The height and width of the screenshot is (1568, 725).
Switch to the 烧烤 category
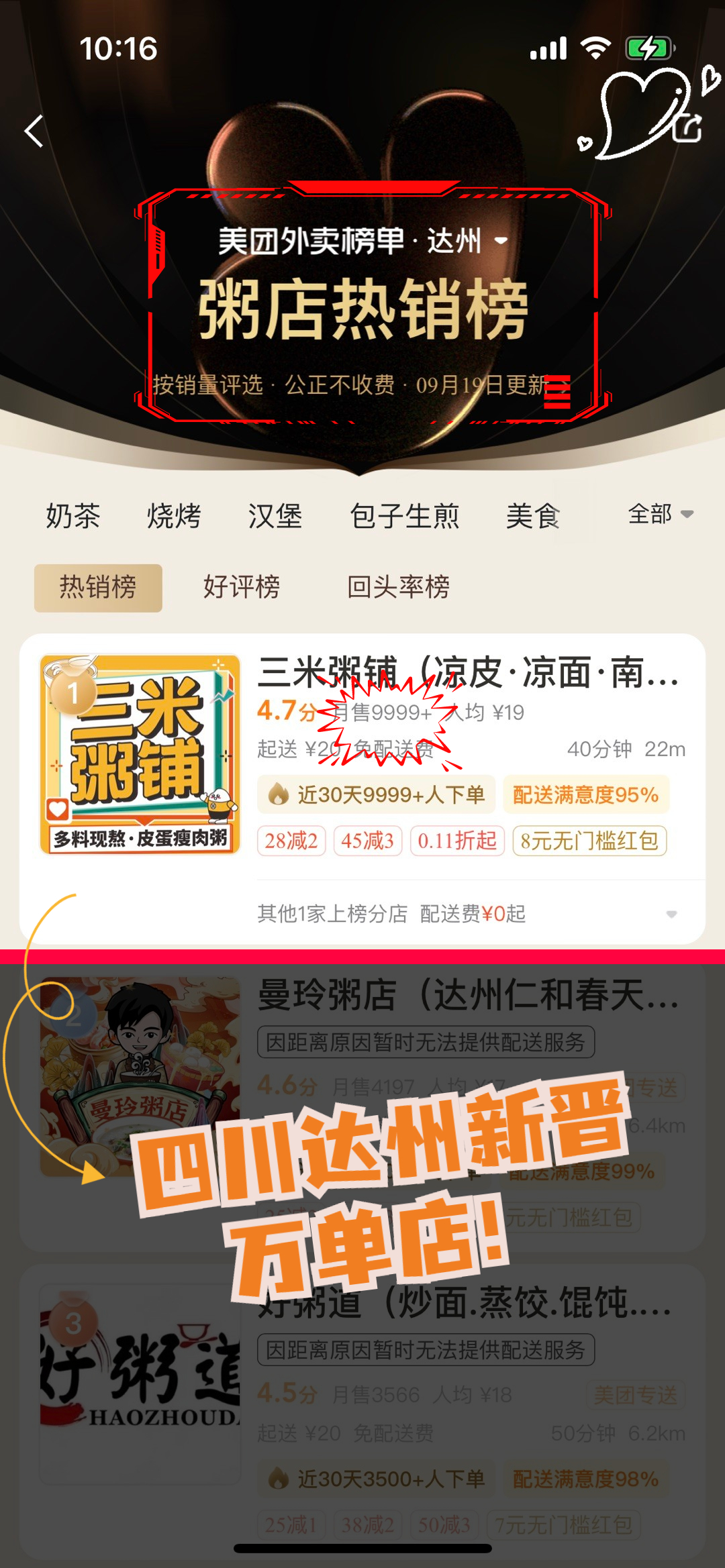(x=174, y=516)
